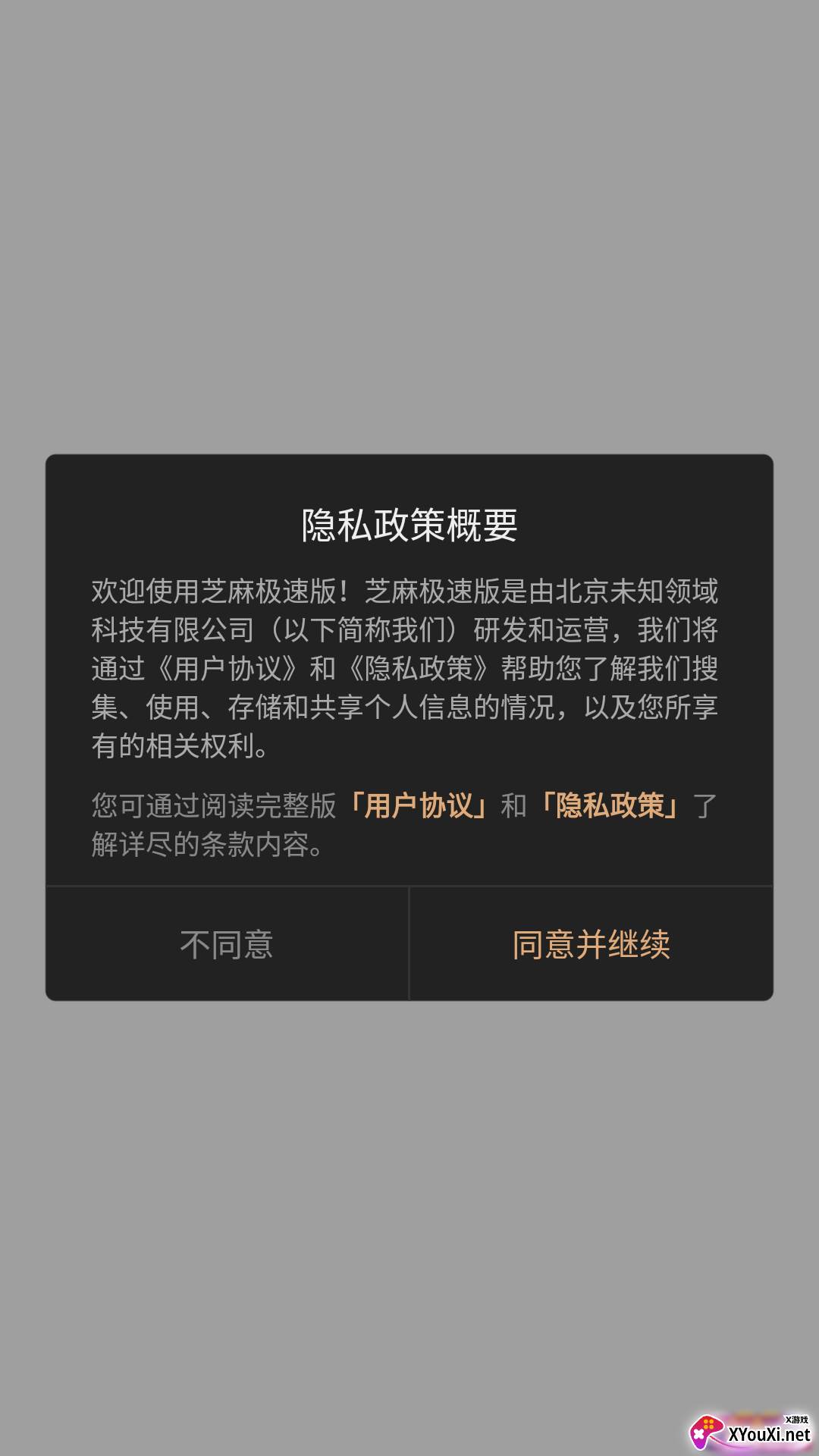819x1456 pixels.
Task: Decline with the 不同意 button
Action: pos(227,944)
